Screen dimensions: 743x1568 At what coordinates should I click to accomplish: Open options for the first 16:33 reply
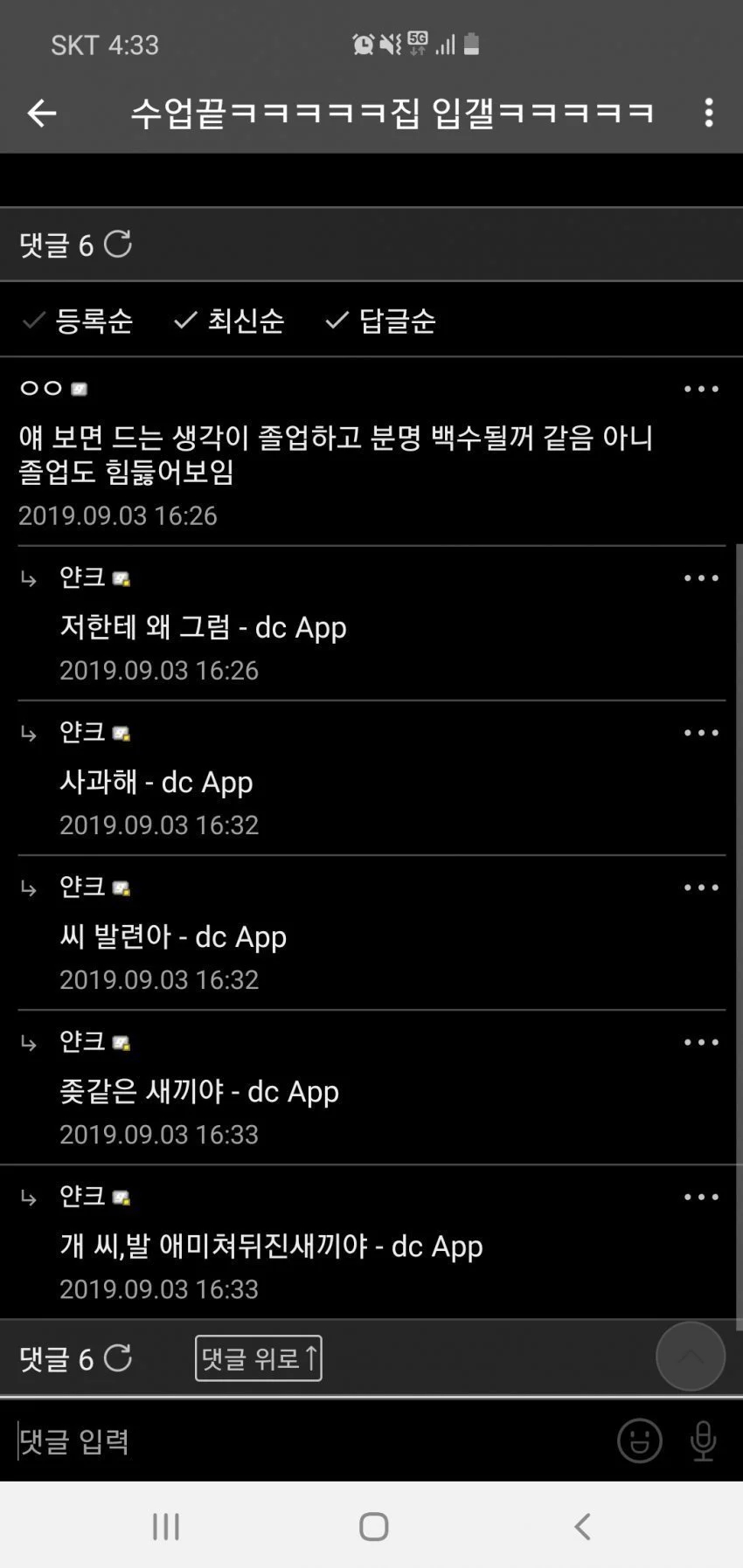(x=701, y=1042)
